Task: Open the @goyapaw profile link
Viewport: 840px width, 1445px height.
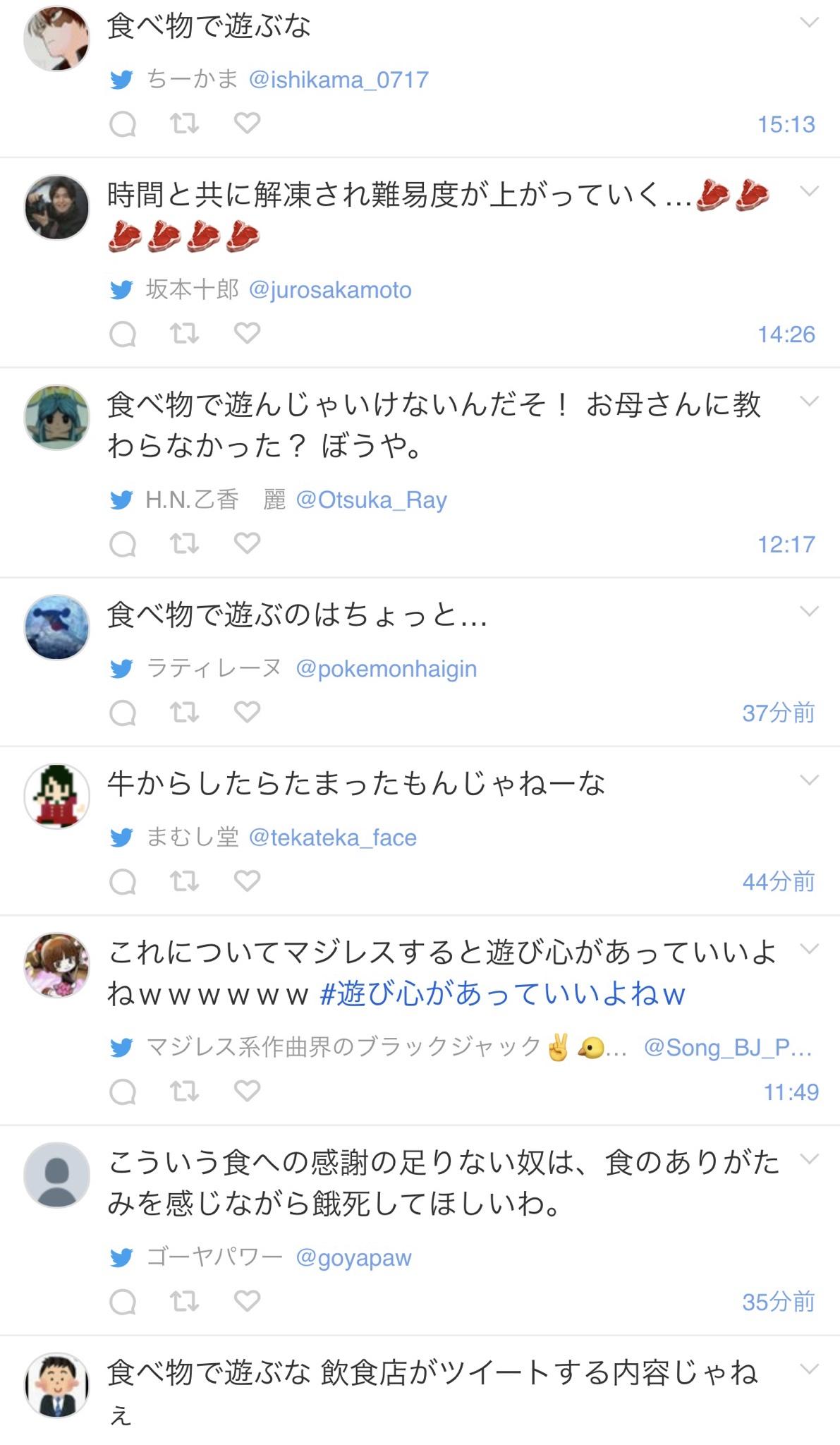Action: (x=353, y=1258)
